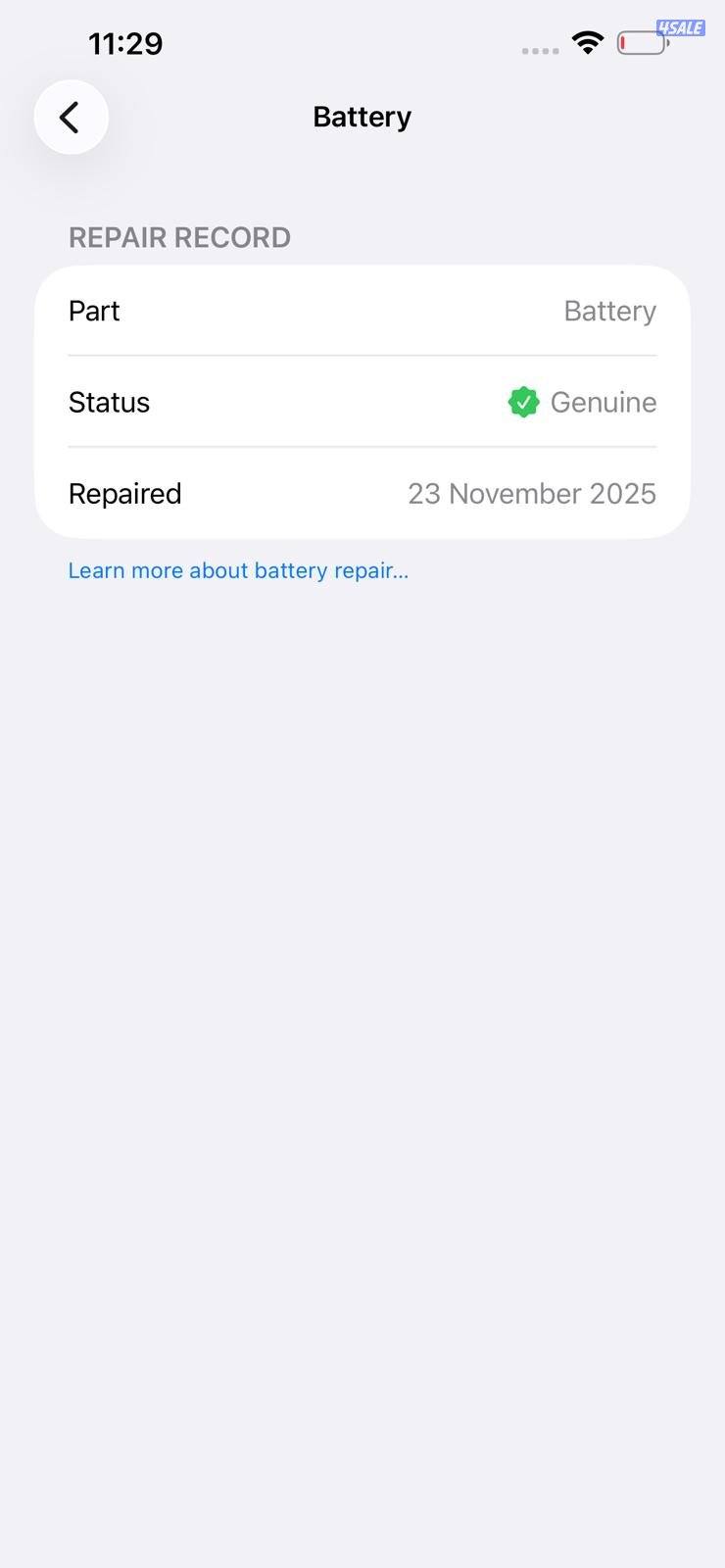This screenshot has width=725, height=1568.
Task: Tap the Status label in the card
Action: tap(109, 402)
